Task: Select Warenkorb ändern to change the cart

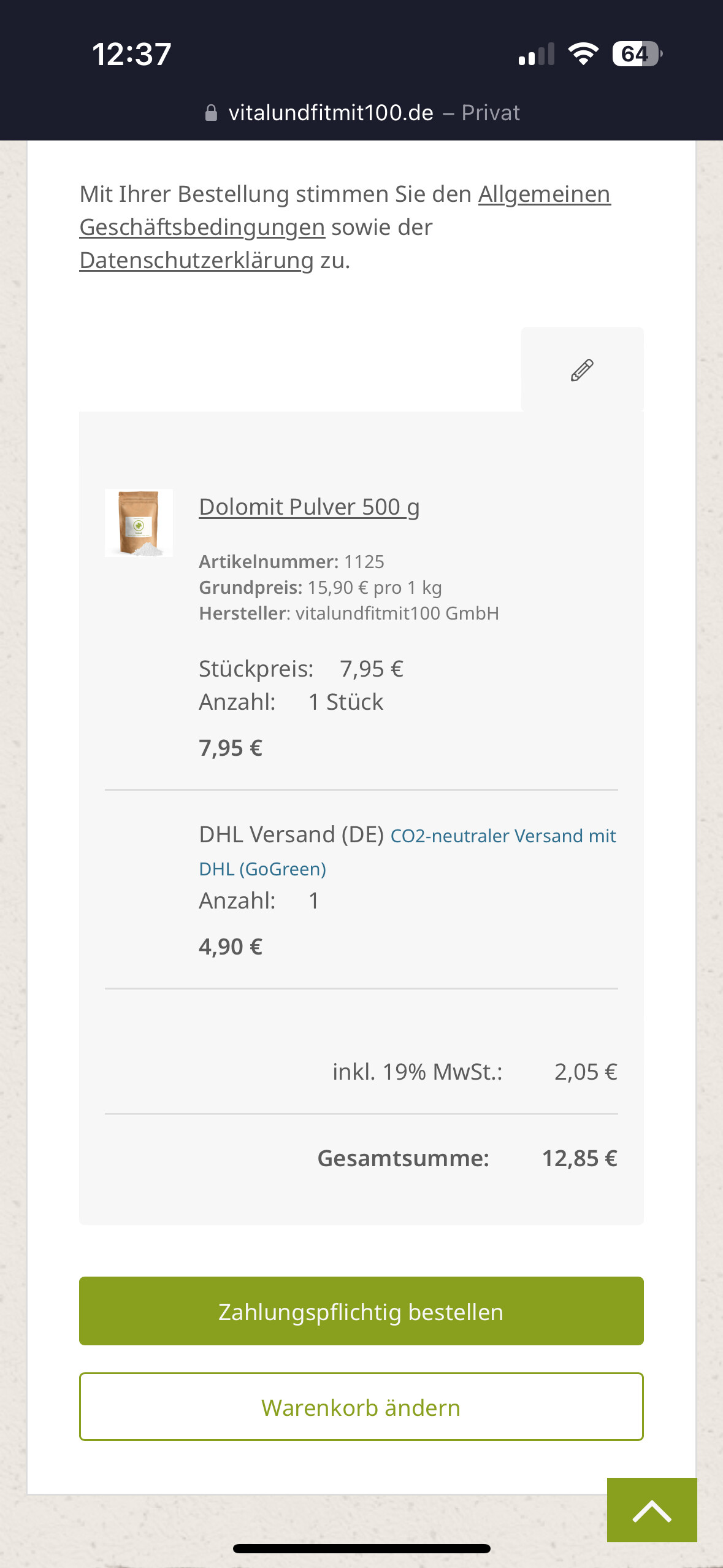Action: [x=361, y=1407]
